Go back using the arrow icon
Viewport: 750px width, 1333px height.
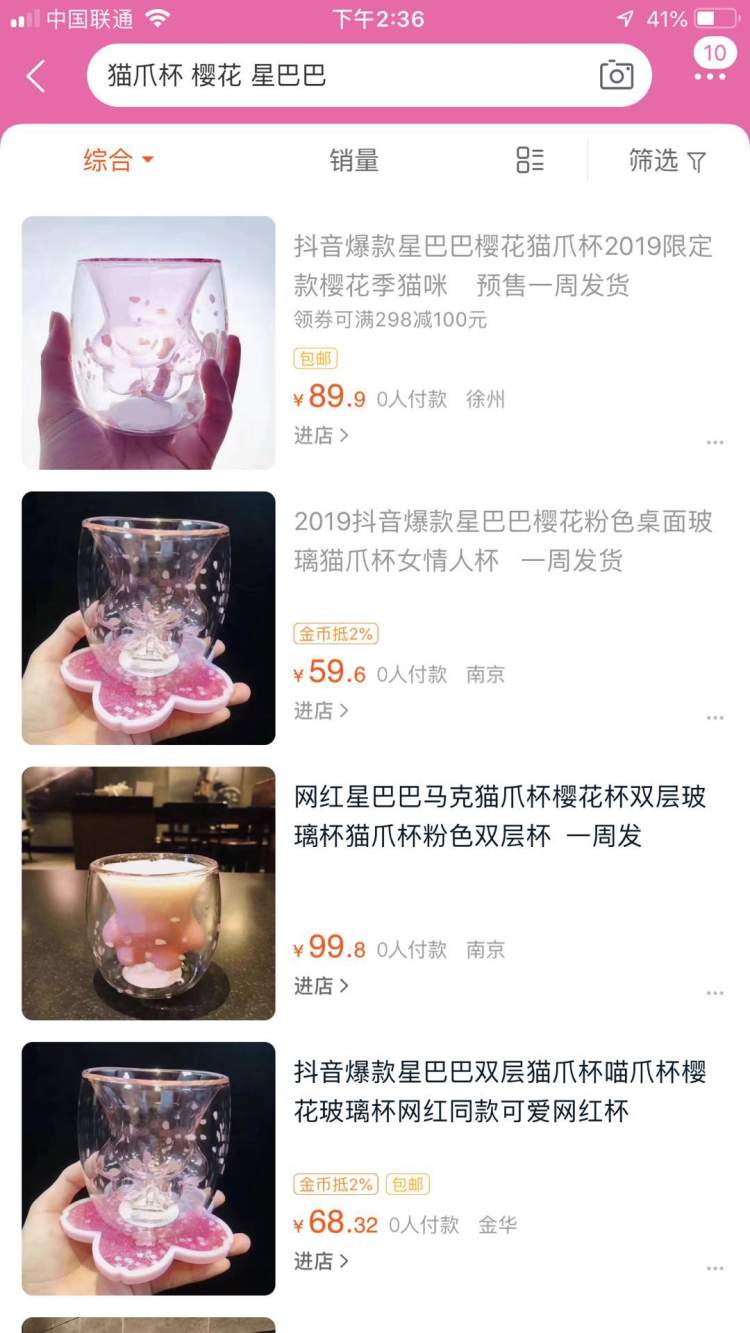36,76
